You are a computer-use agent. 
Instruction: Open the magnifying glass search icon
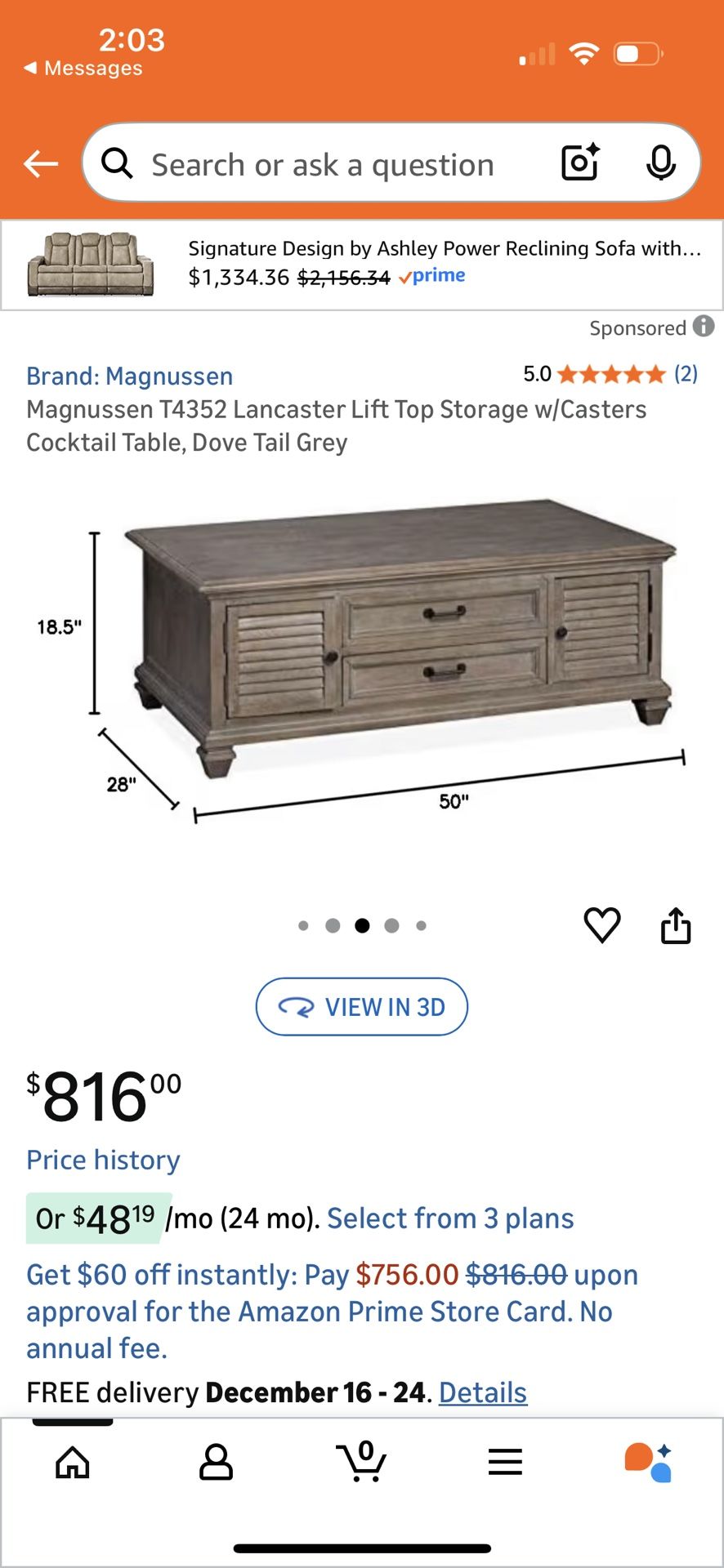pyautogui.click(x=118, y=163)
